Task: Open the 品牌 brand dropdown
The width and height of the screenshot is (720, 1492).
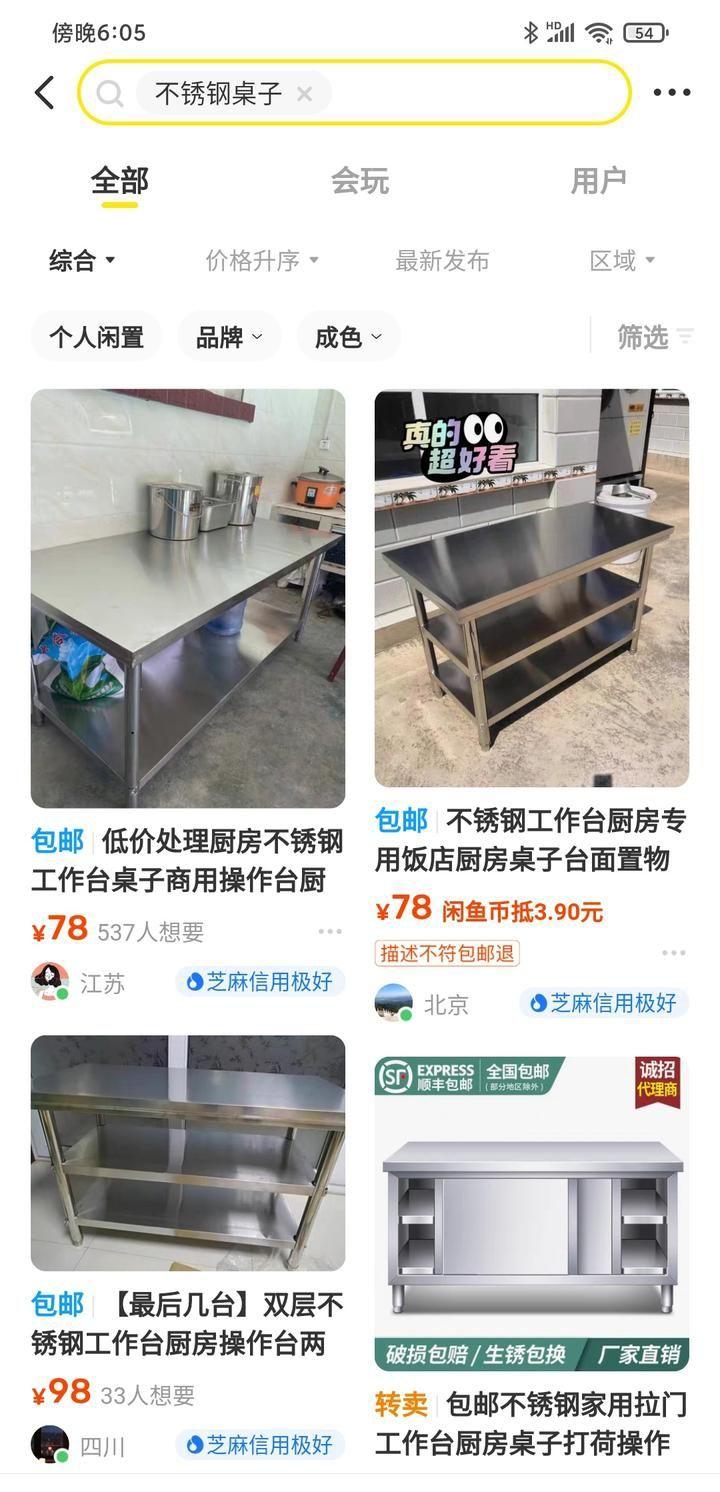Action: pos(228,336)
